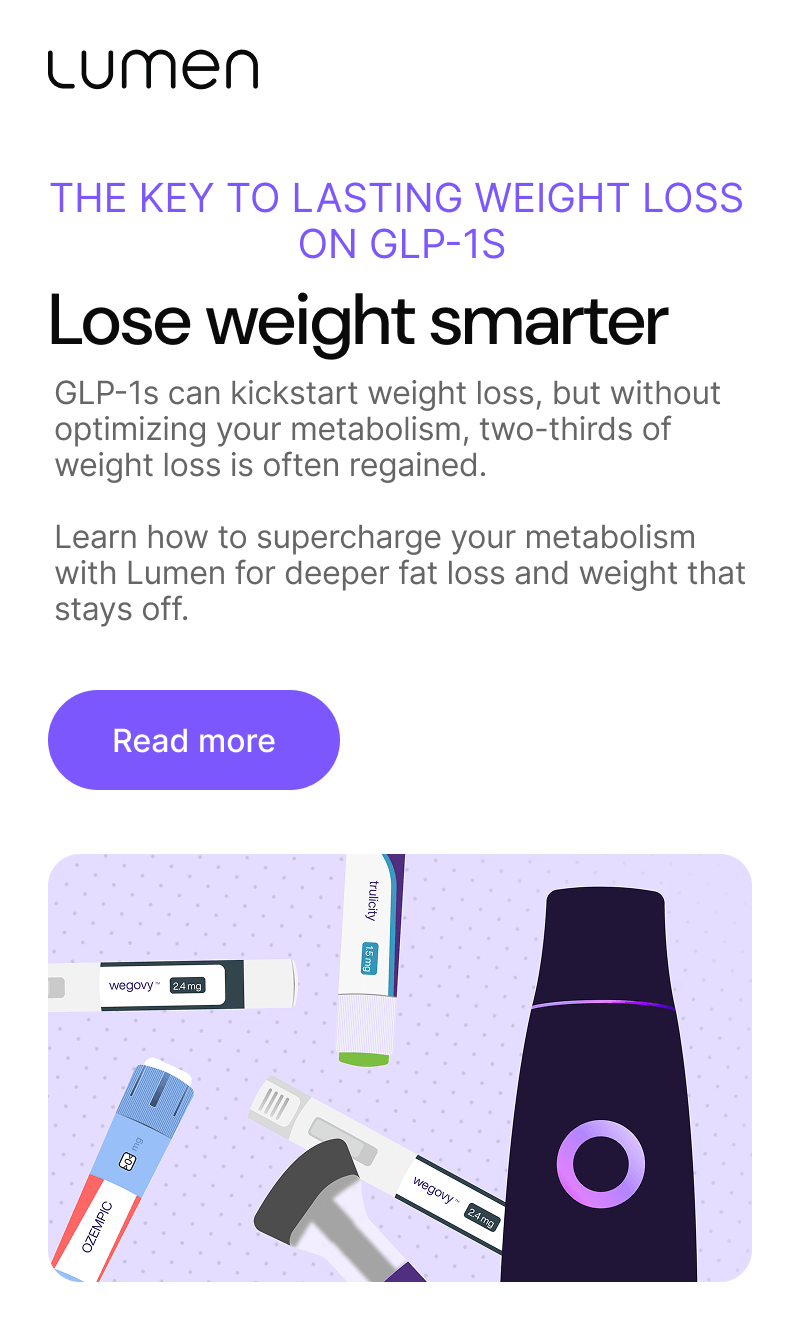Tap the Read more button
Image resolution: width=800 pixels, height=1330 pixels.
(x=194, y=740)
